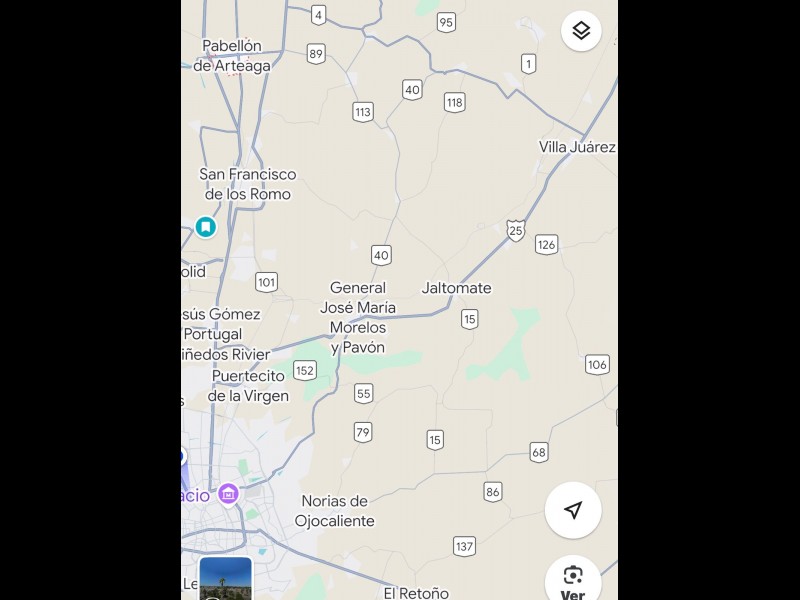Screen dimensions: 800x600
Task: Open the map layers selector
Action: pyautogui.click(x=581, y=31)
